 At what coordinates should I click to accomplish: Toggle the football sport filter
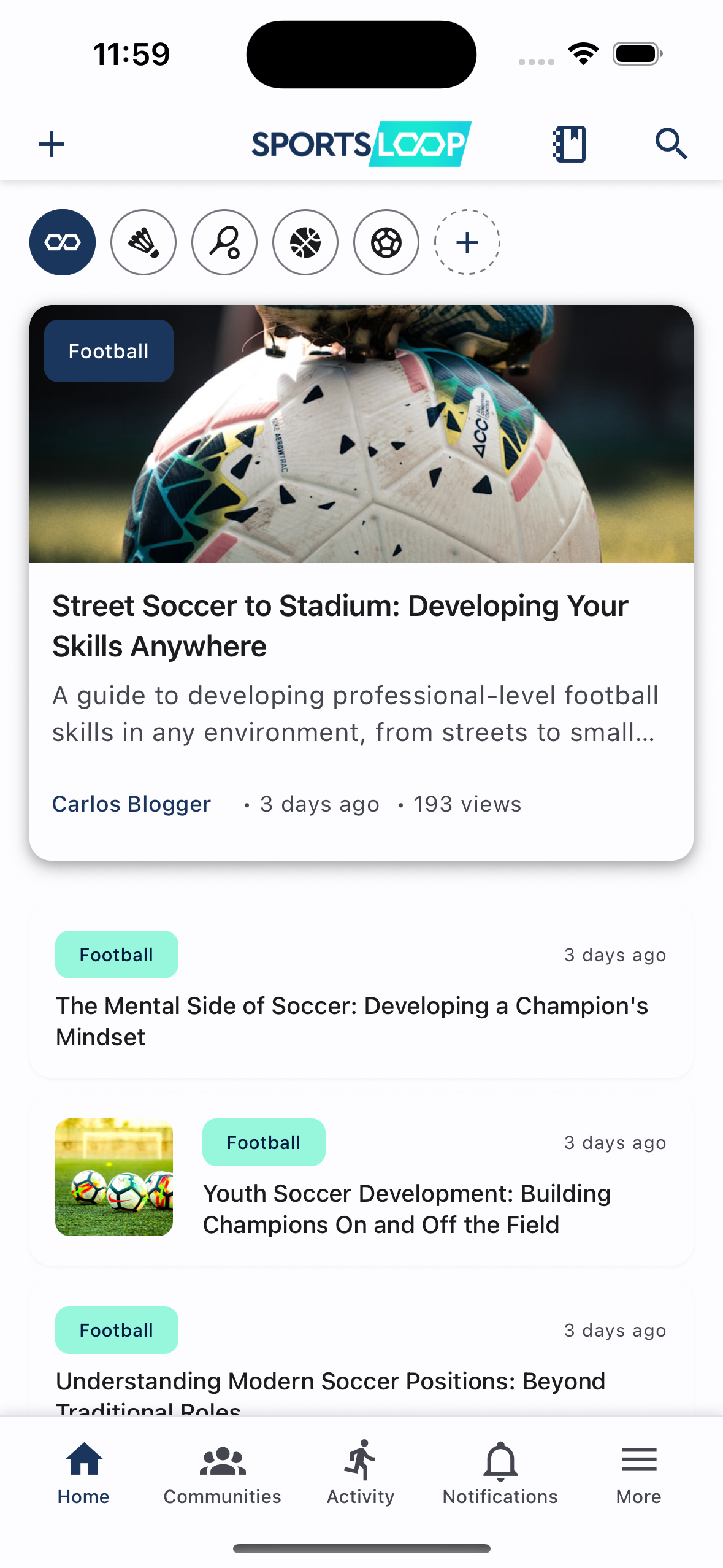tap(386, 242)
